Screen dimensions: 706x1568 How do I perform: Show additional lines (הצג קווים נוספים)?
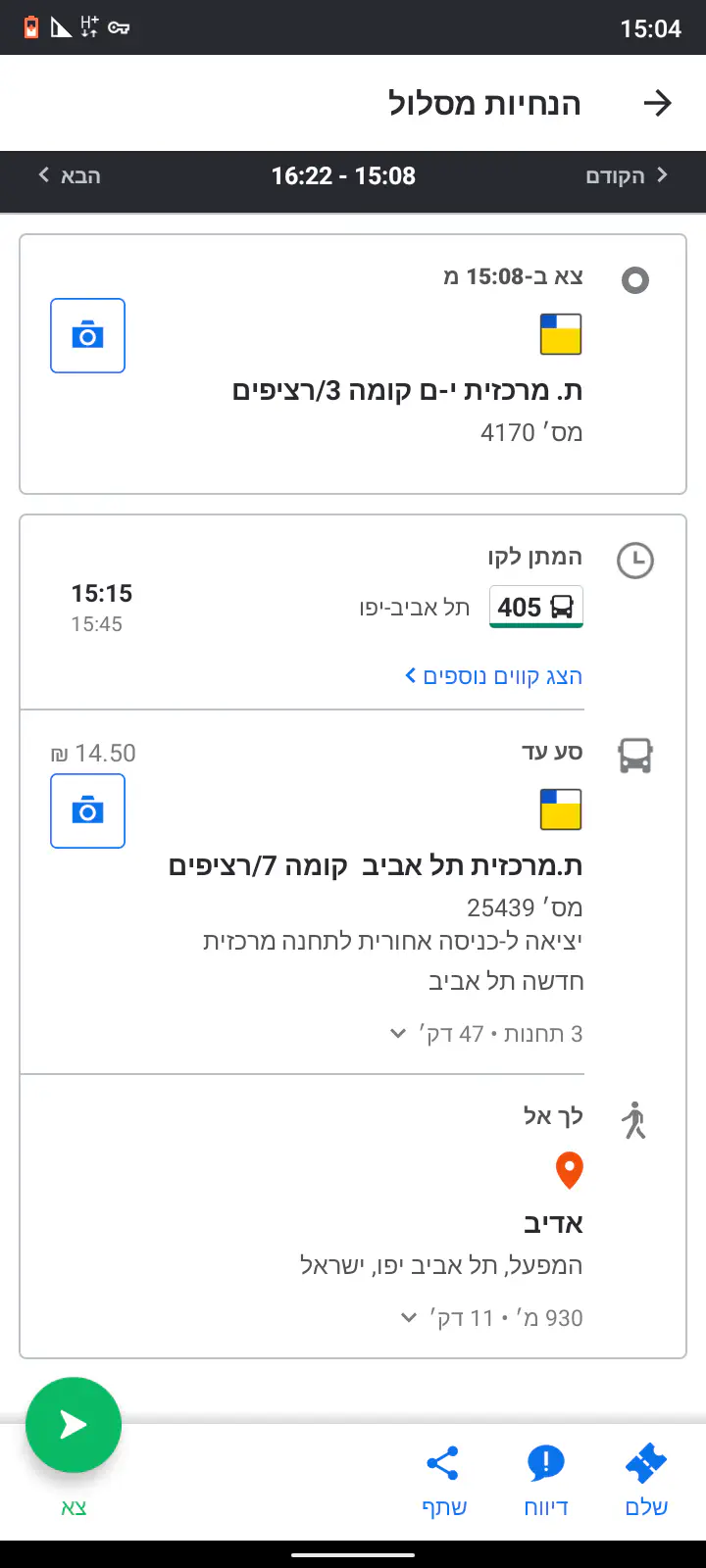[494, 676]
